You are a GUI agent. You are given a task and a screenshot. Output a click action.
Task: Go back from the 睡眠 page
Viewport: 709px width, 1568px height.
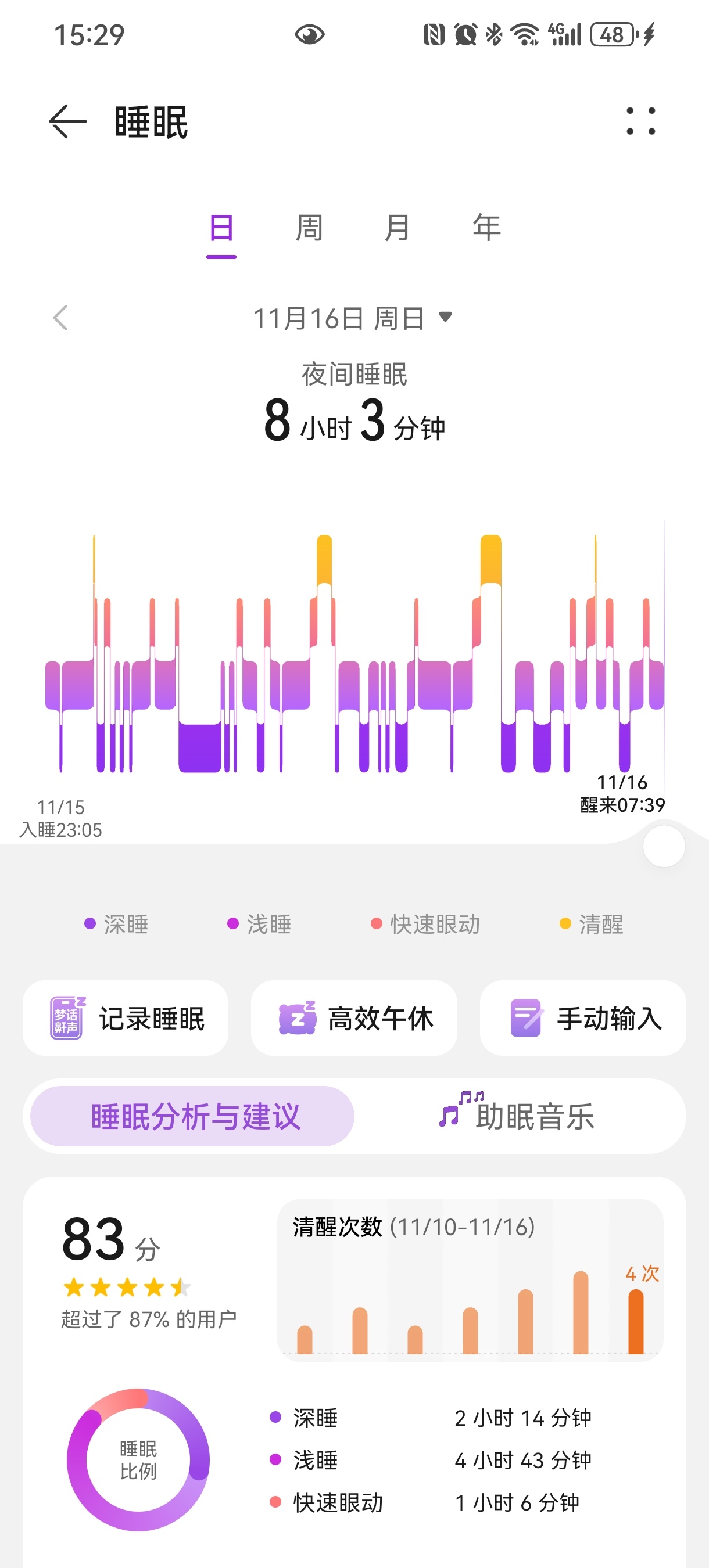tap(67, 121)
